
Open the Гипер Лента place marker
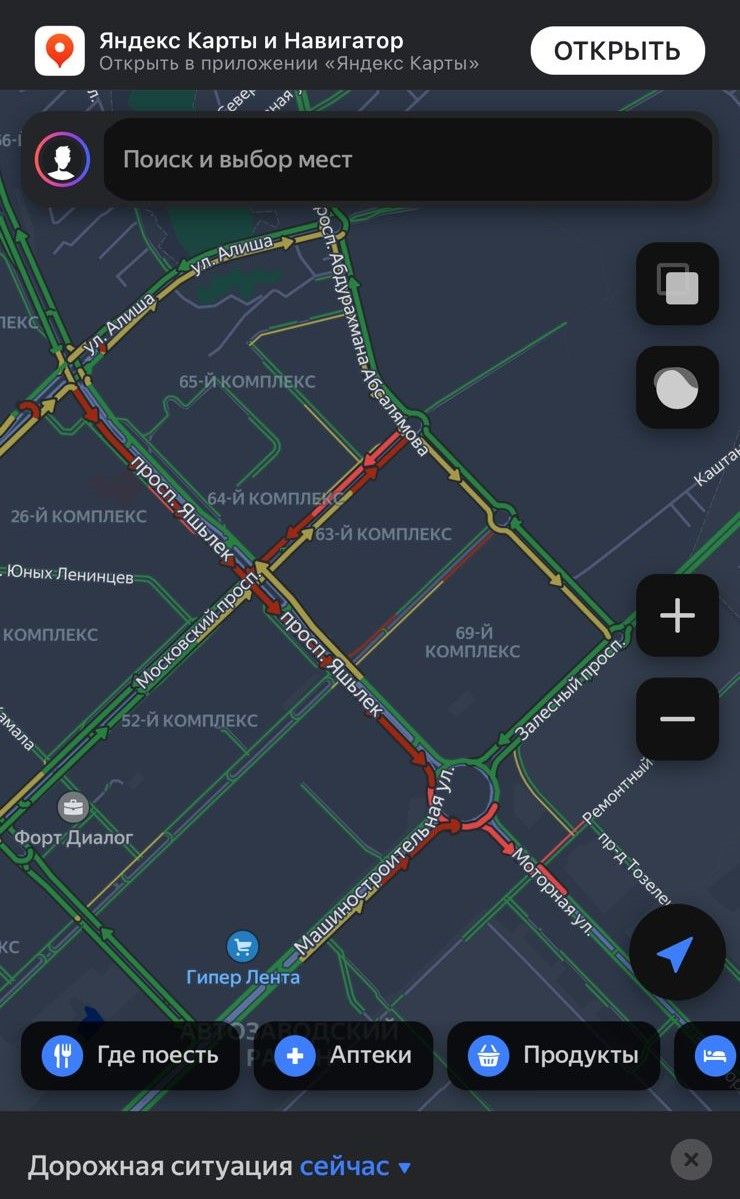(242, 945)
